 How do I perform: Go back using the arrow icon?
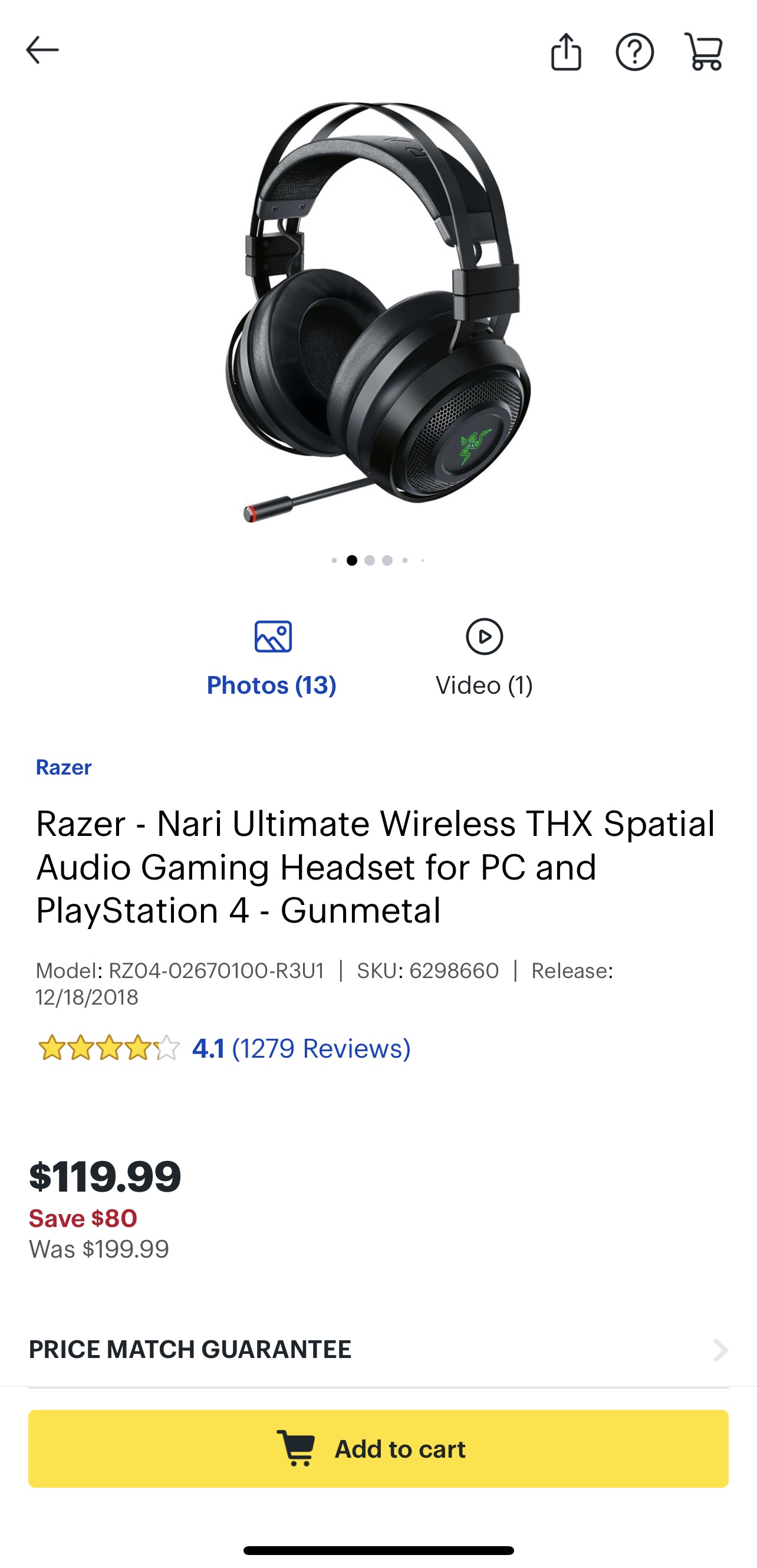point(42,51)
